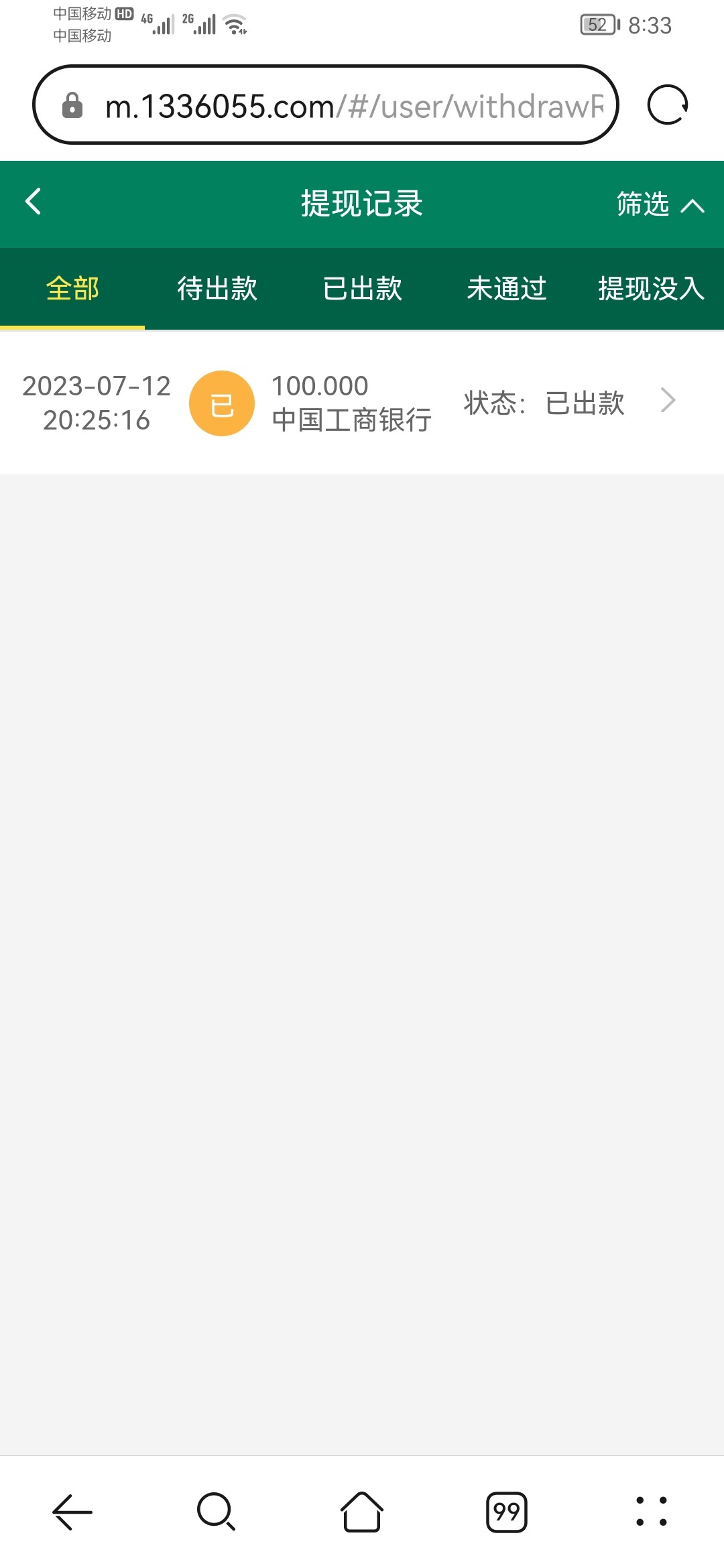724x1568 pixels.
Task: Go back using the header arrow
Action: (34, 202)
